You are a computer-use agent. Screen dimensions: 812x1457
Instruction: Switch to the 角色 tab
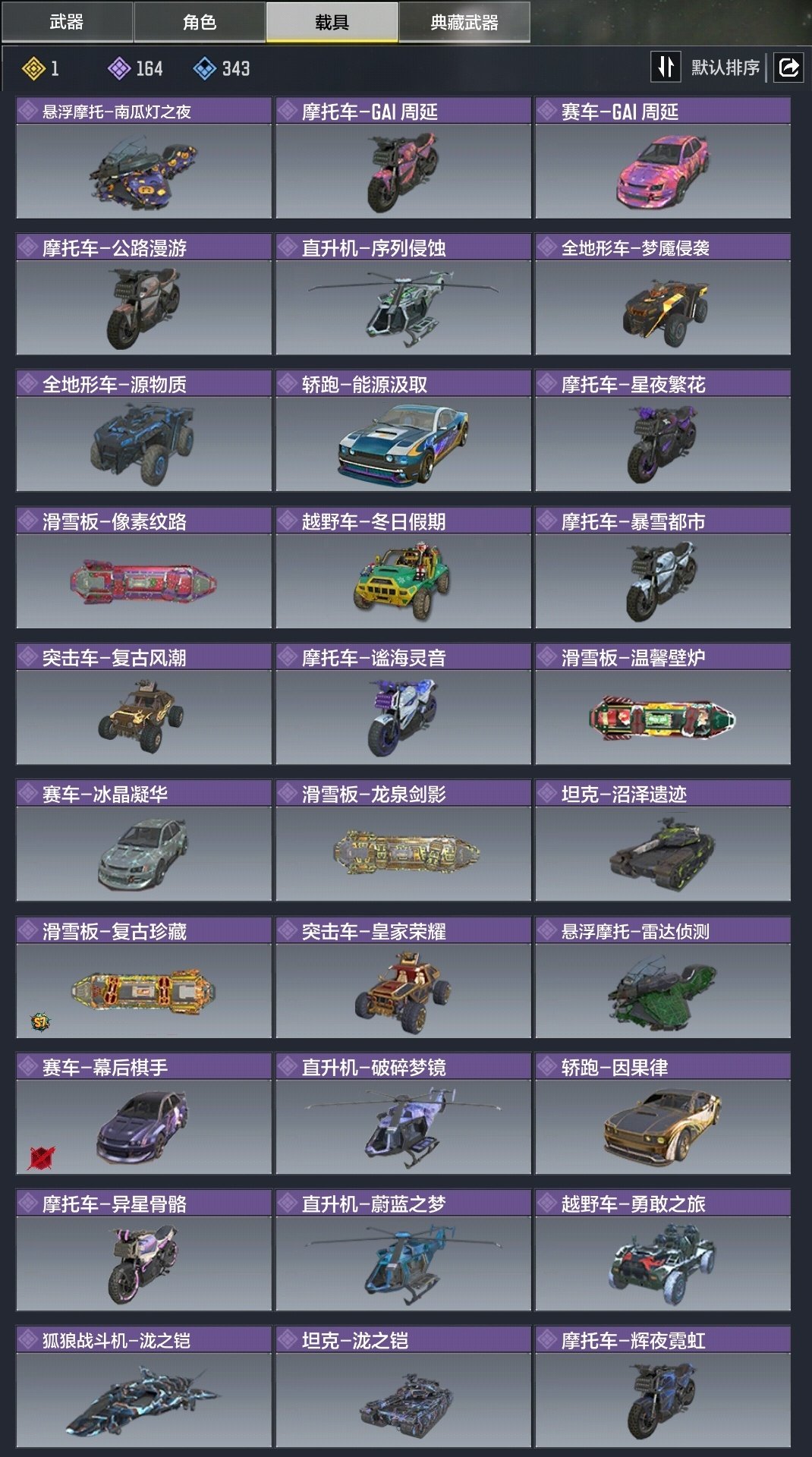(200, 22)
